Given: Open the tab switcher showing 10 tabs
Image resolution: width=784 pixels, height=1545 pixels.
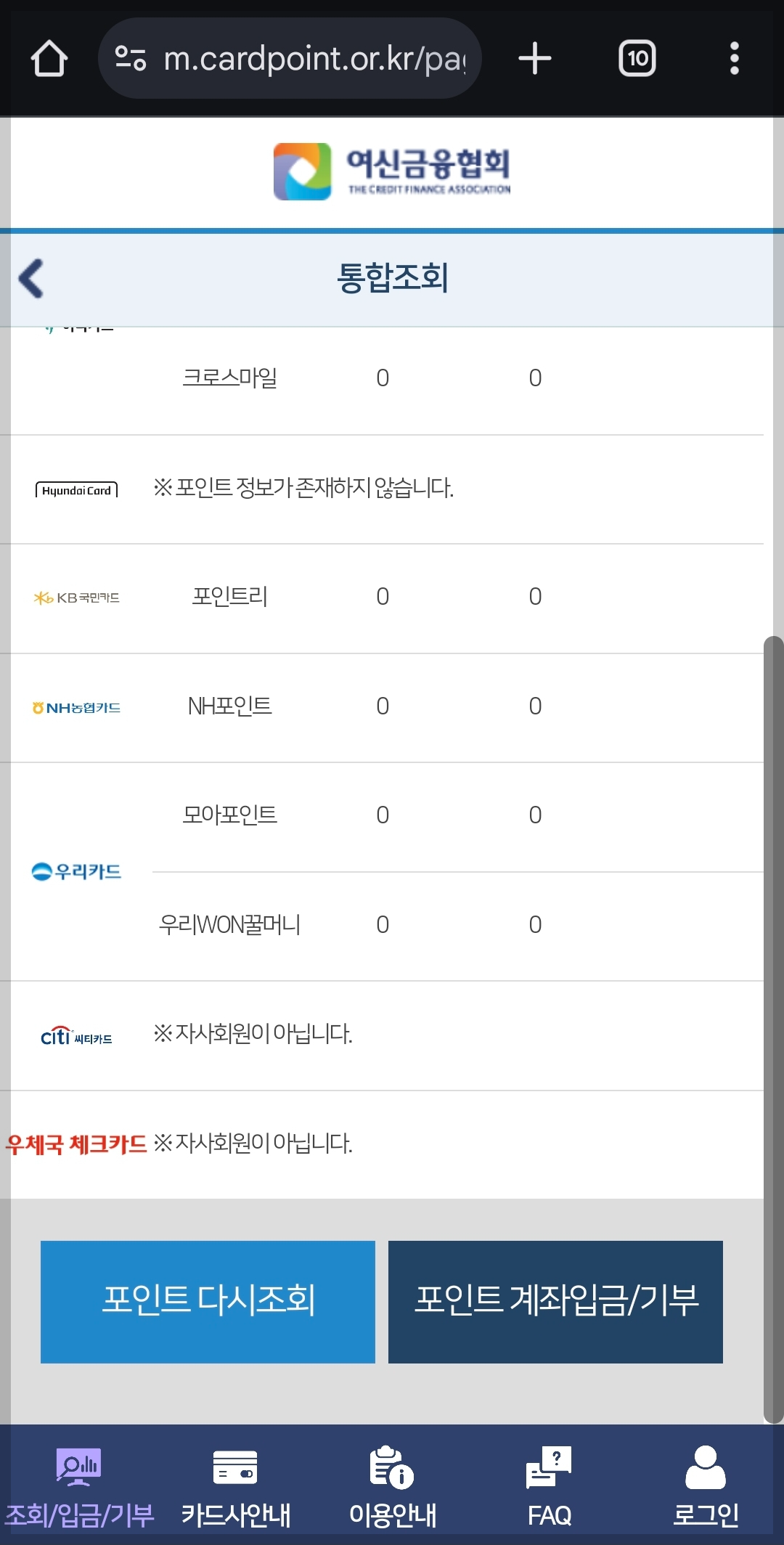Looking at the screenshot, I should click(x=637, y=58).
